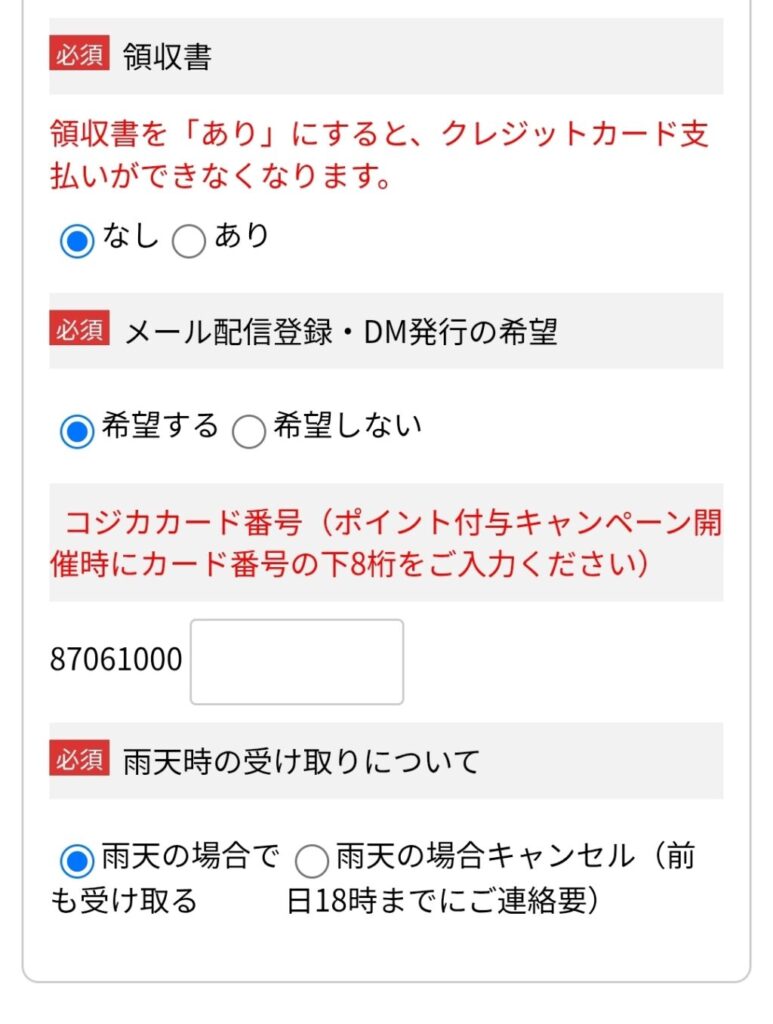Tap the コジカカード番号 input field
Image resolution: width=773 pixels, height=1024 pixels.
(x=297, y=661)
